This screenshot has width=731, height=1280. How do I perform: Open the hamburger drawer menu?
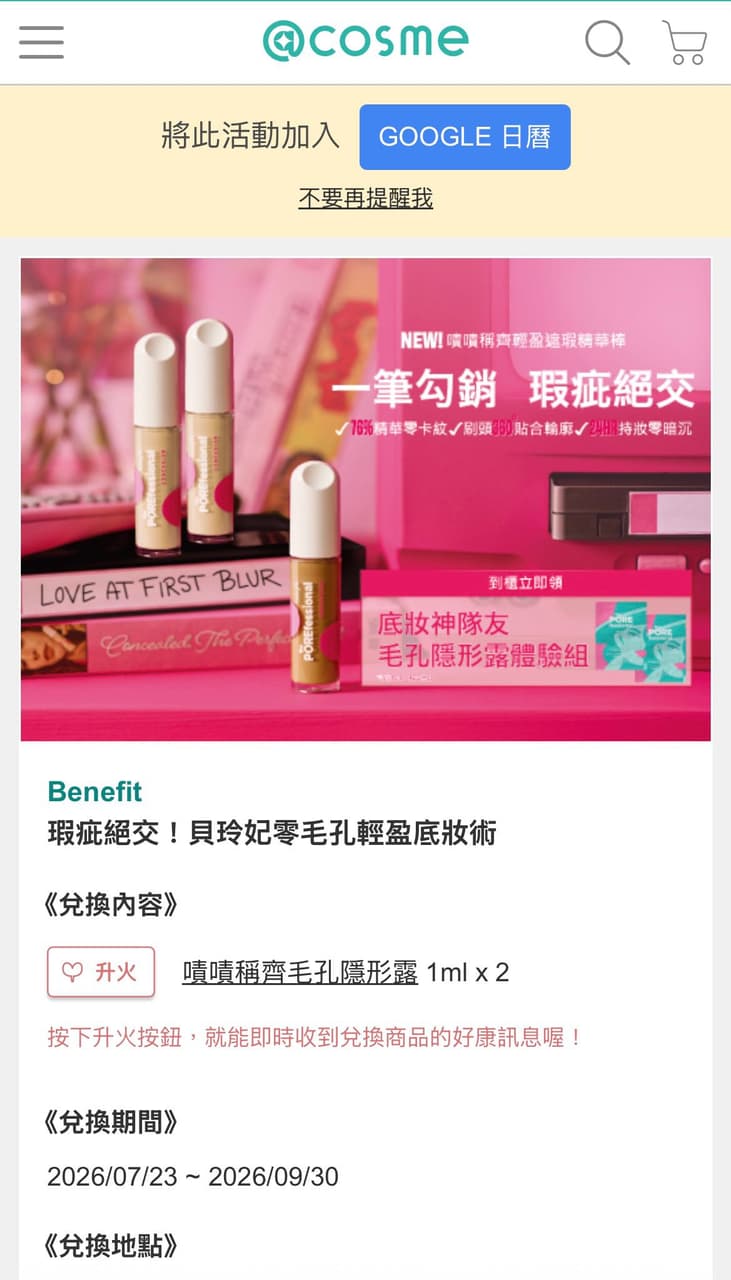click(41, 42)
